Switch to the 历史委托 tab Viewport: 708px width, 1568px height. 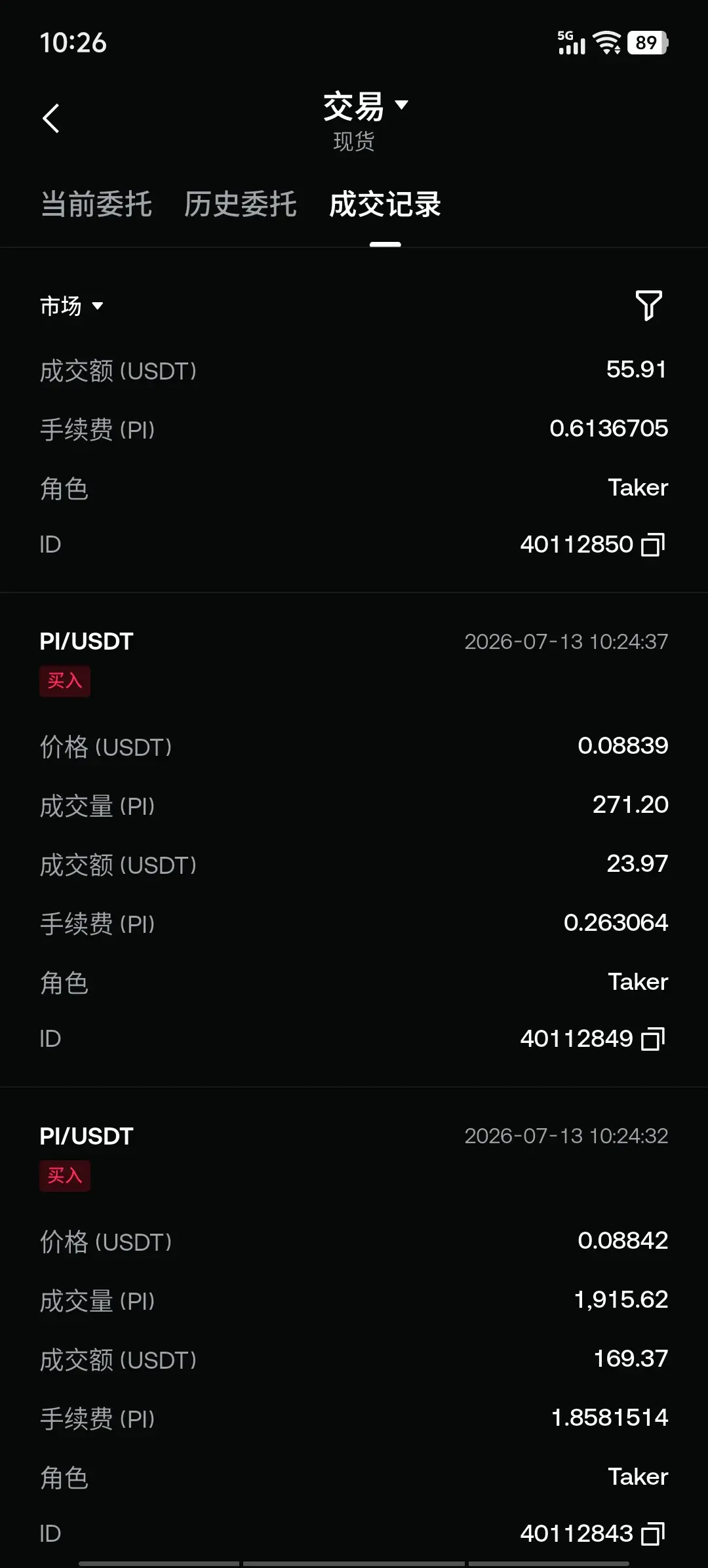(241, 205)
